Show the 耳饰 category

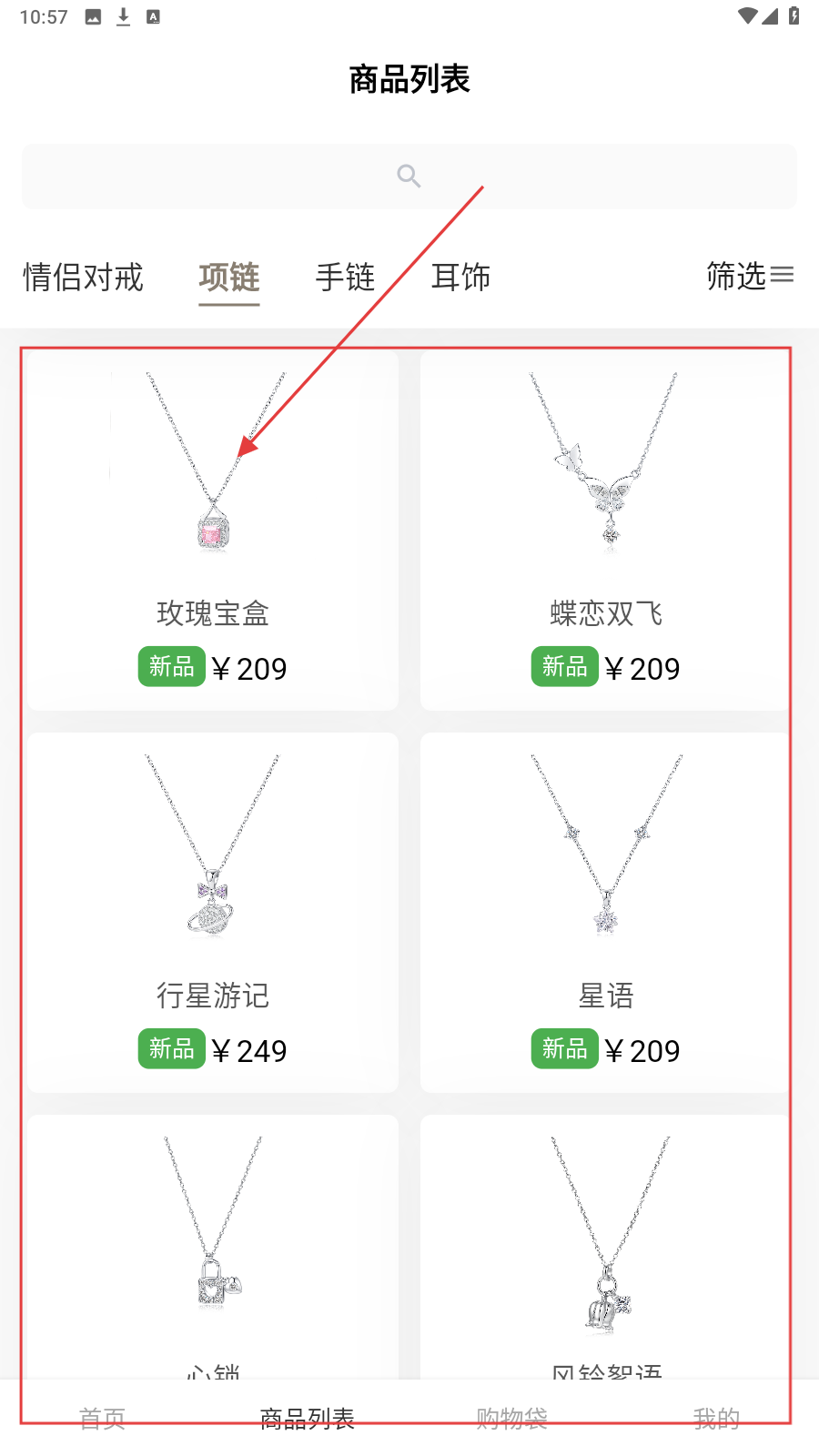pos(460,277)
